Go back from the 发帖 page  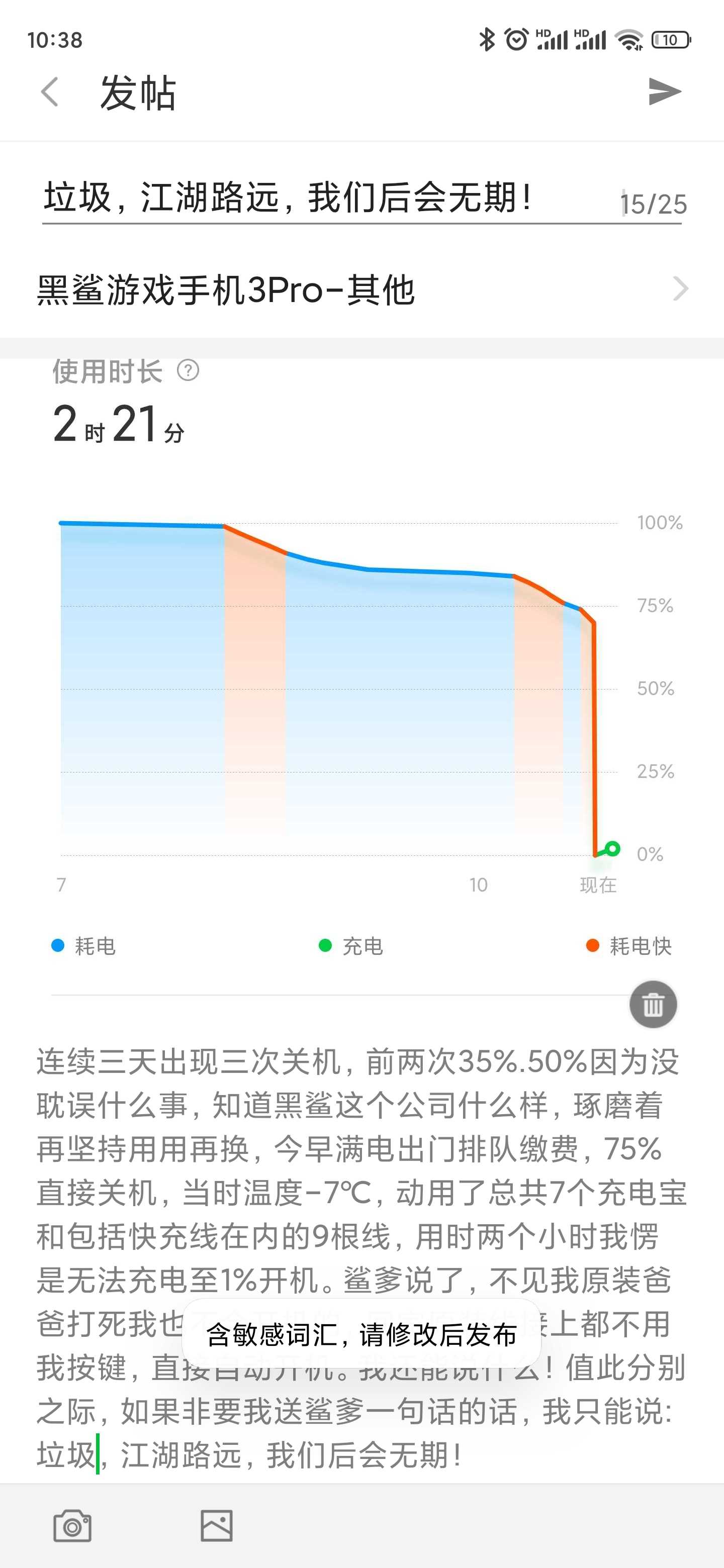coord(50,92)
